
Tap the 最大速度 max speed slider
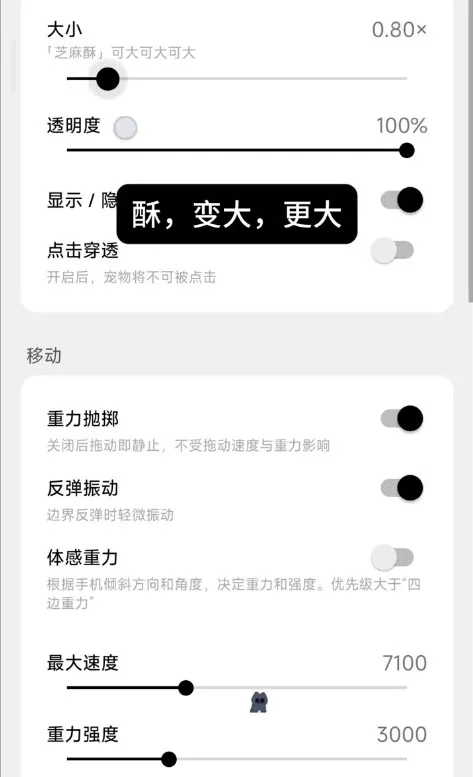point(237,688)
